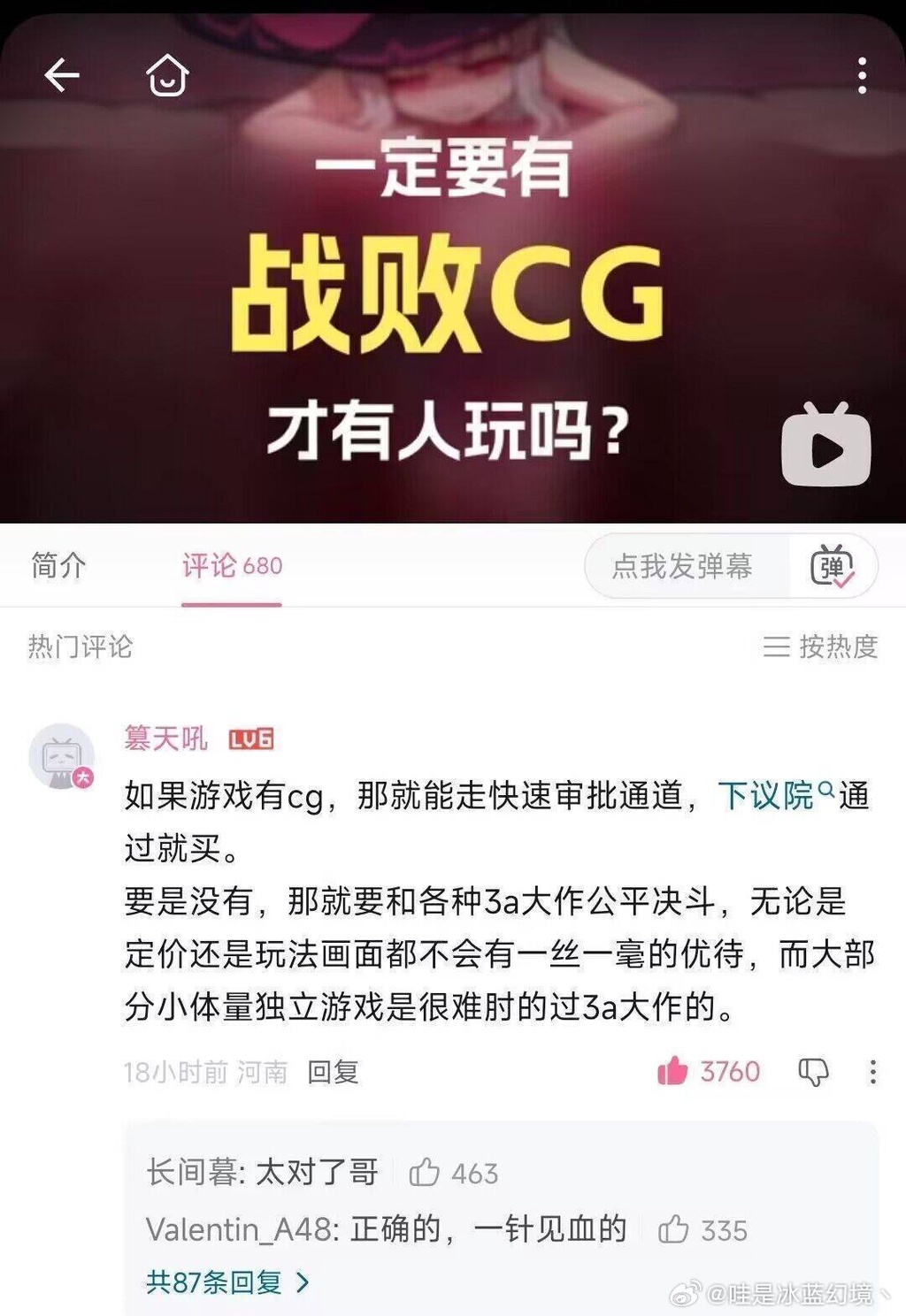Switch to the 简介 tab
Image resolution: width=906 pixels, height=1316 pixels.
coord(58,565)
